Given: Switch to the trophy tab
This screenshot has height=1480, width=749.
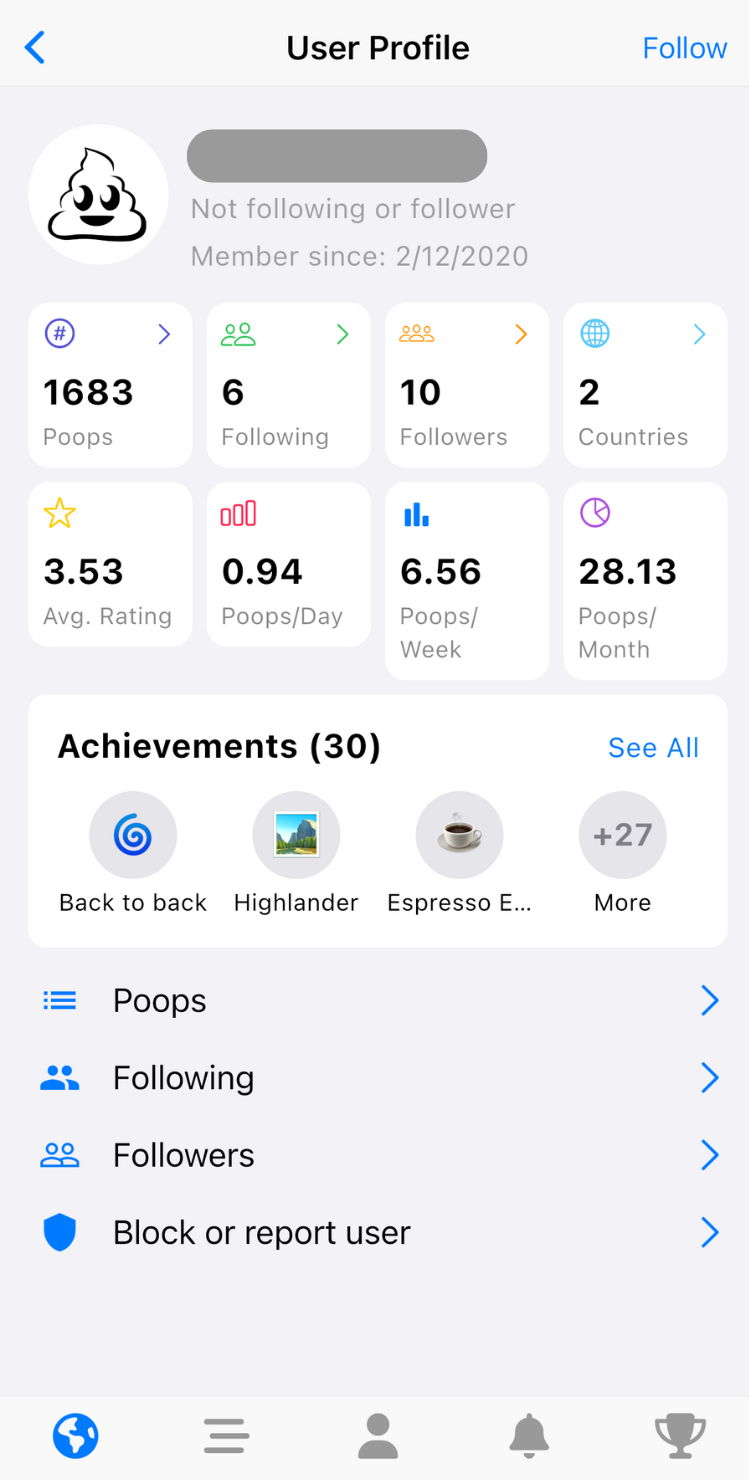Looking at the screenshot, I should click(x=680, y=1436).
